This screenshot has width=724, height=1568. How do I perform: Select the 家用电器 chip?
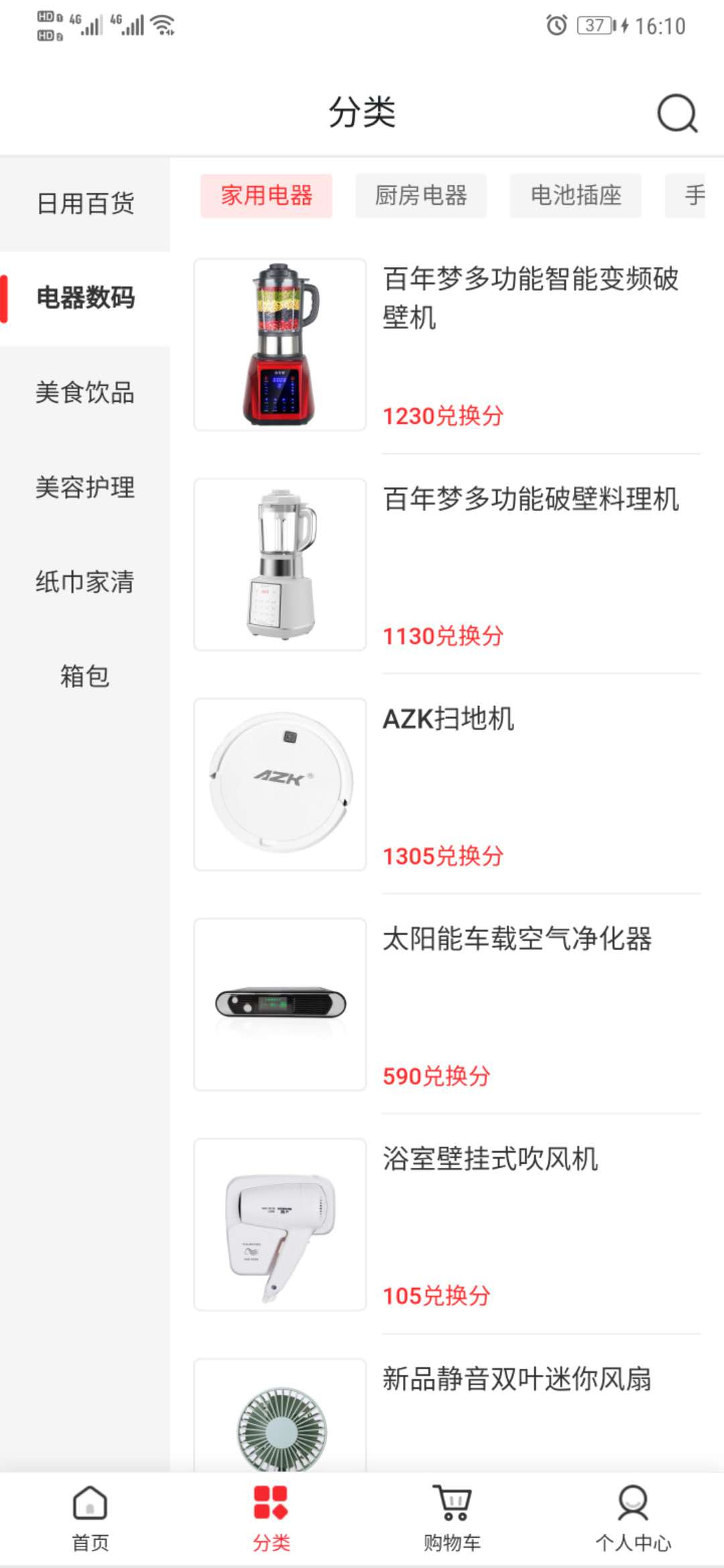point(267,196)
